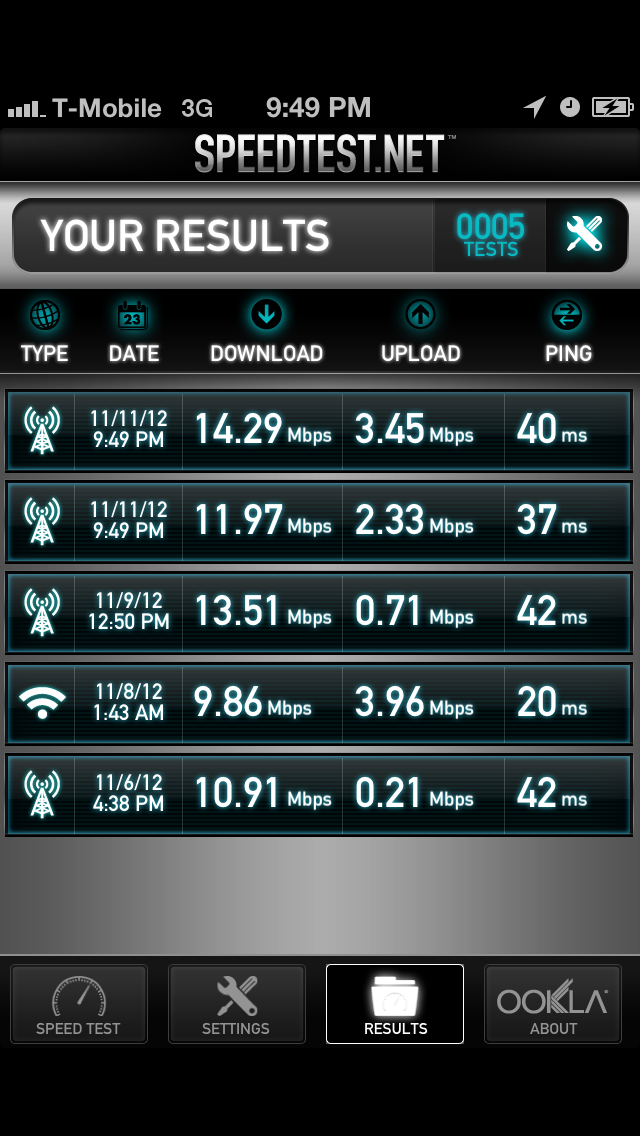The width and height of the screenshot is (640, 1136).
Task: View the 11/6/12 4:38 PM test result
Action: coord(319,794)
